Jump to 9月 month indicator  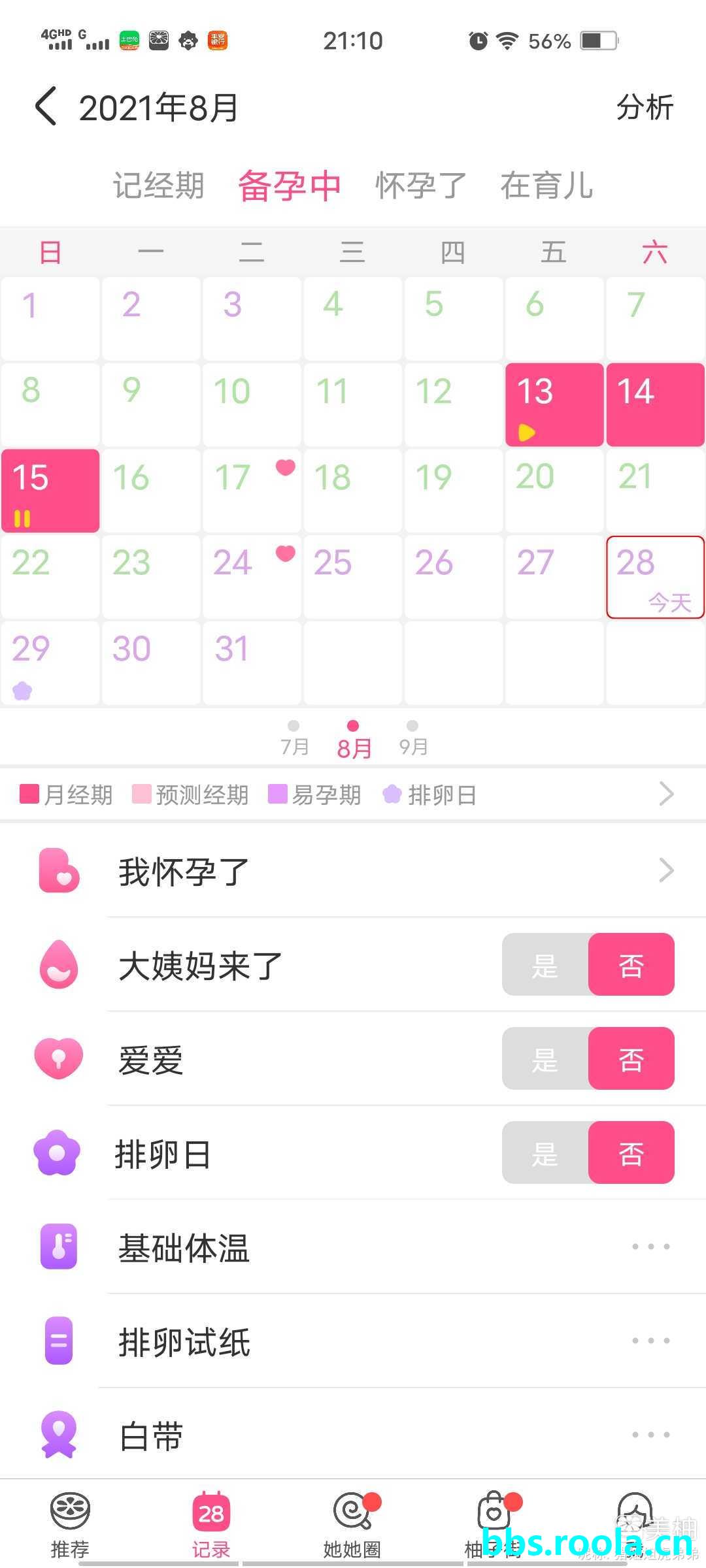pos(413,738)
